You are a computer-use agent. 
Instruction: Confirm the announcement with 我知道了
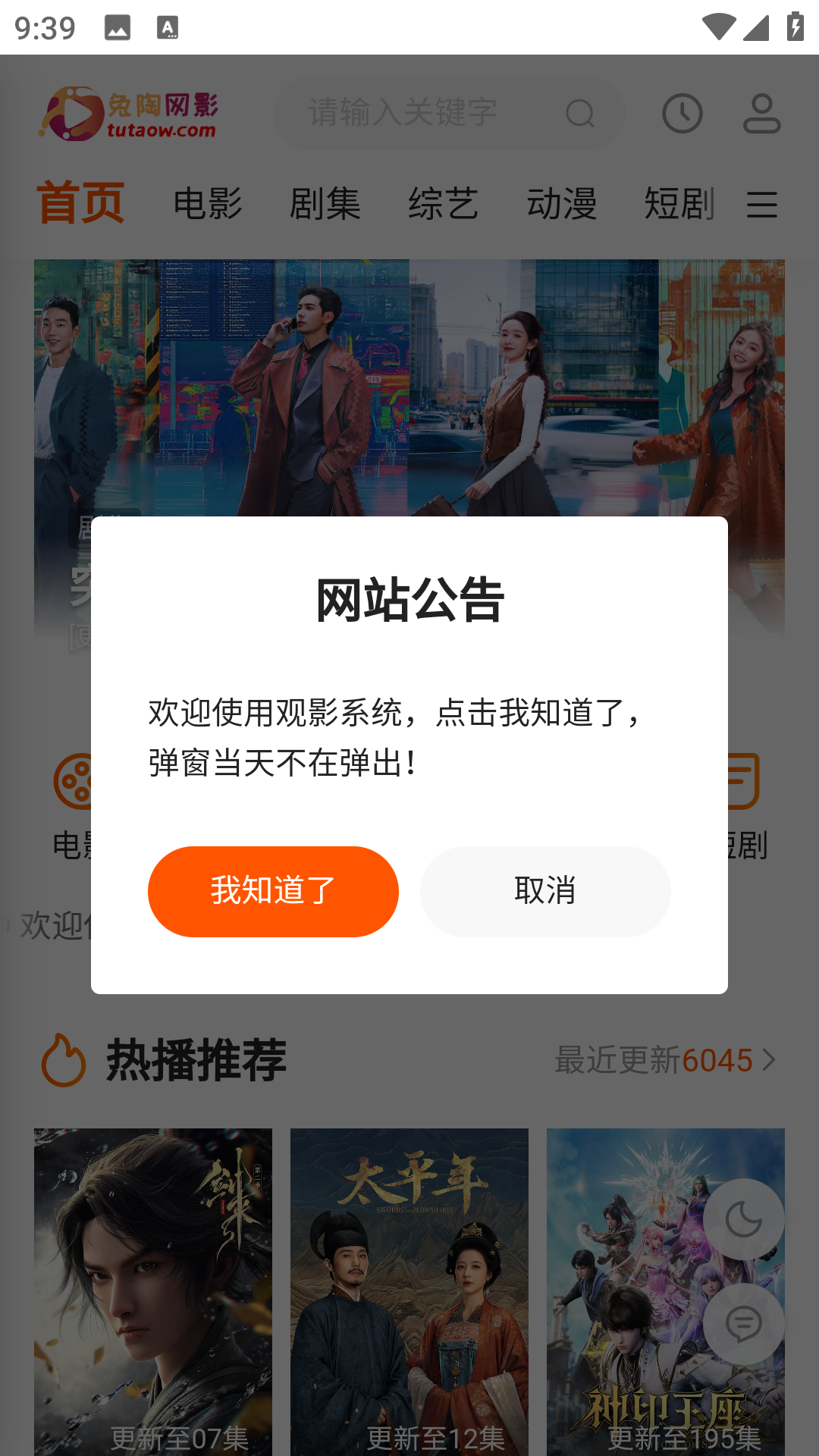point(272,891)
